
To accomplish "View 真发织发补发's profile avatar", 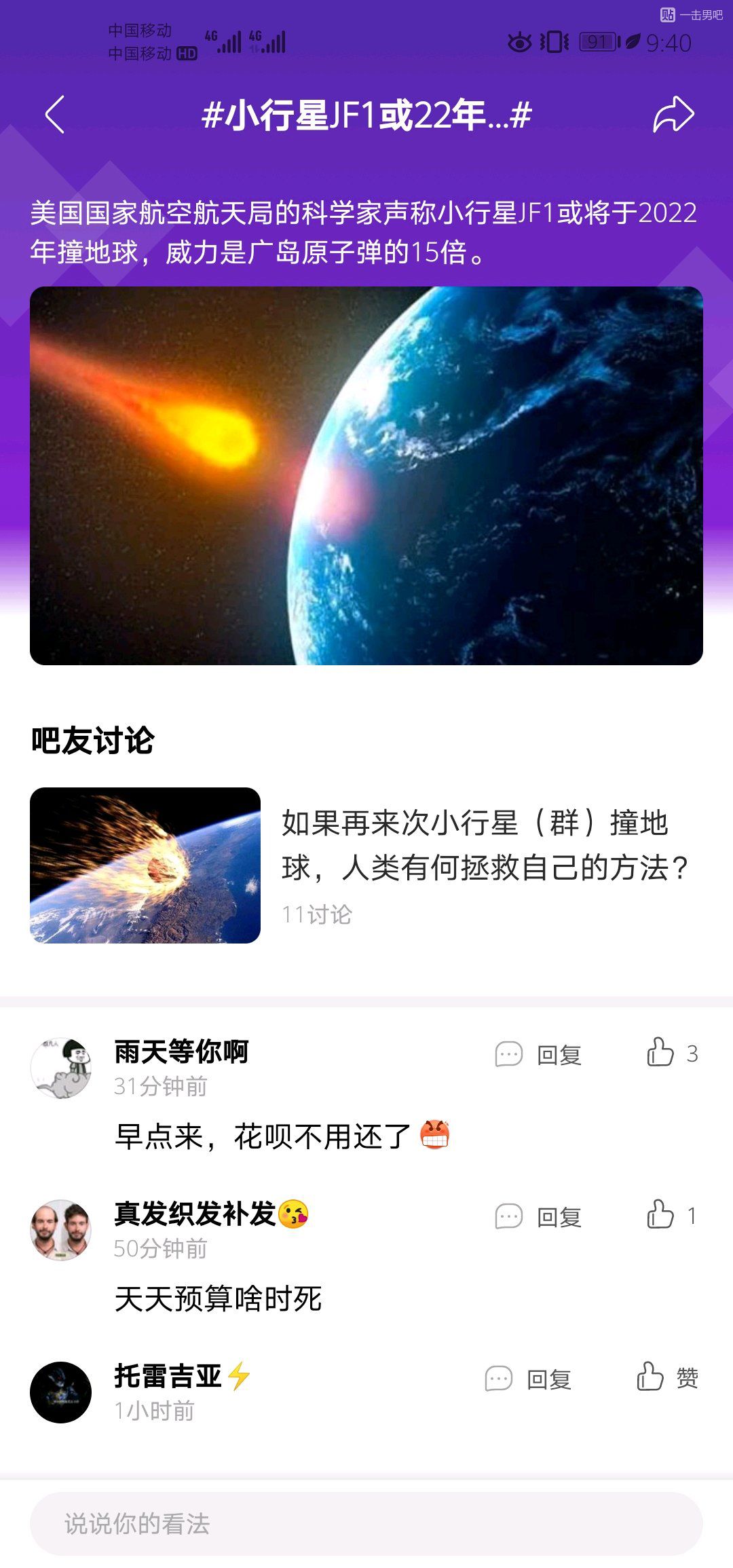I will tap(61, 1230).
